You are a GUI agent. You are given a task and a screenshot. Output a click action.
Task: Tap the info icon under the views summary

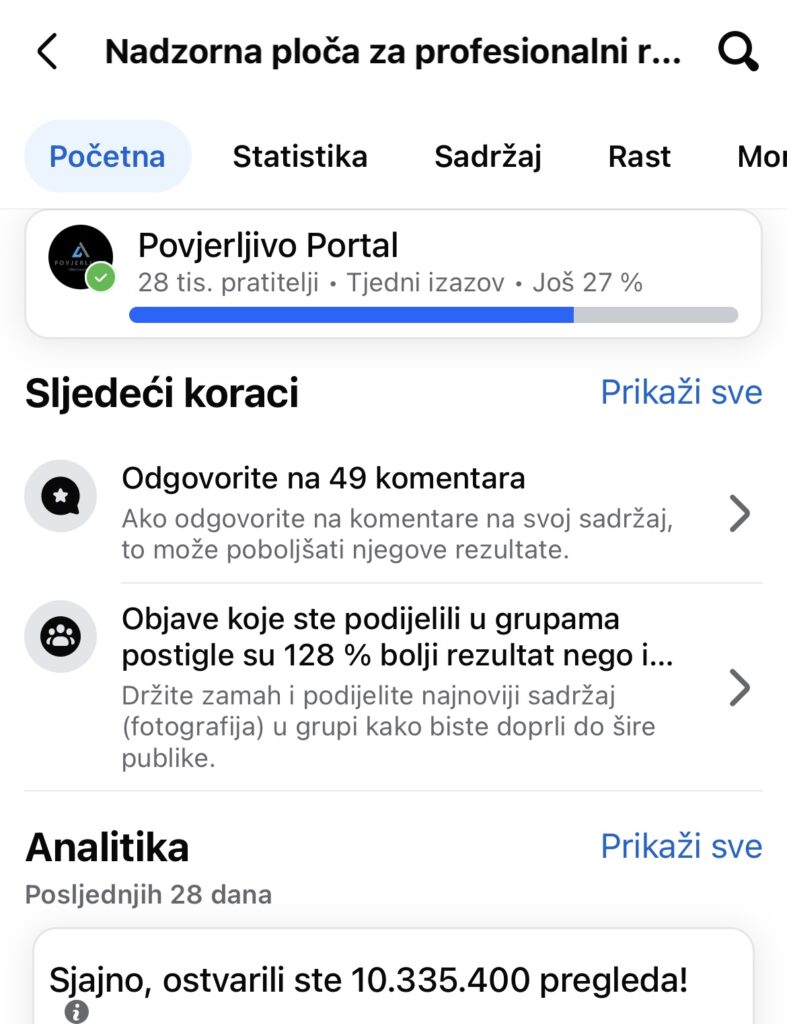[77, 1012]
